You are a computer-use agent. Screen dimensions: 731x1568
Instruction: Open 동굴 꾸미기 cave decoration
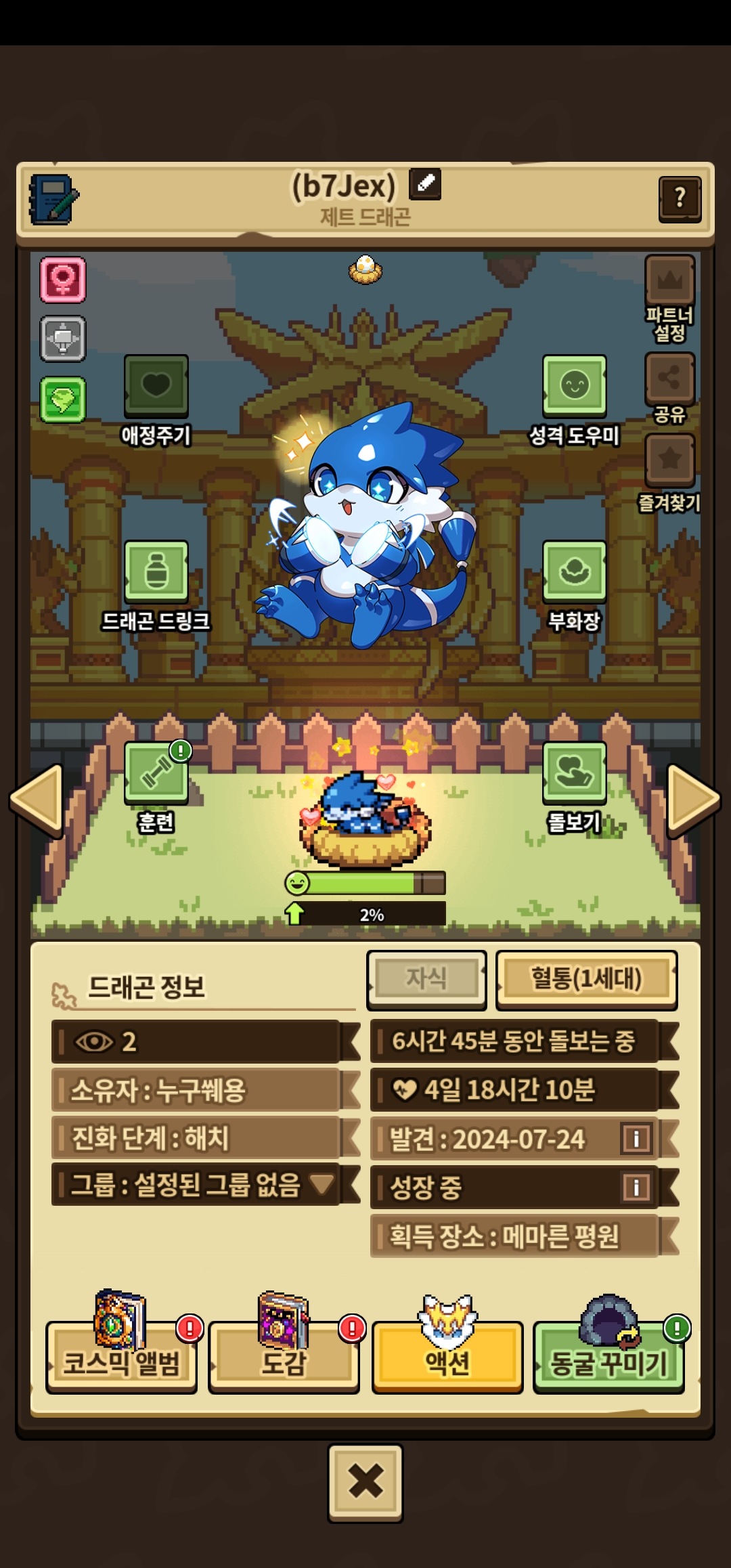tap(608, 1362)
